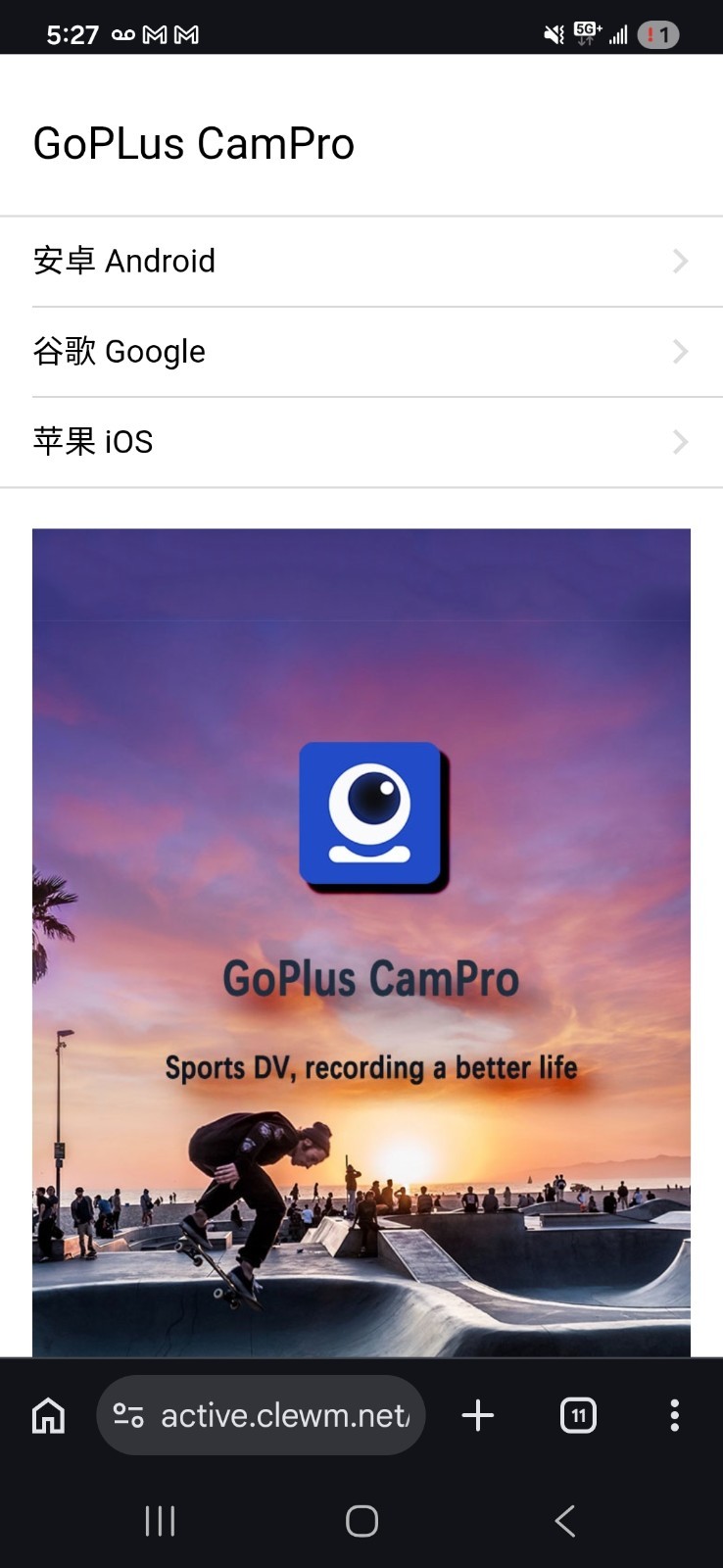Go back with the system back button

coord(565,1521)
